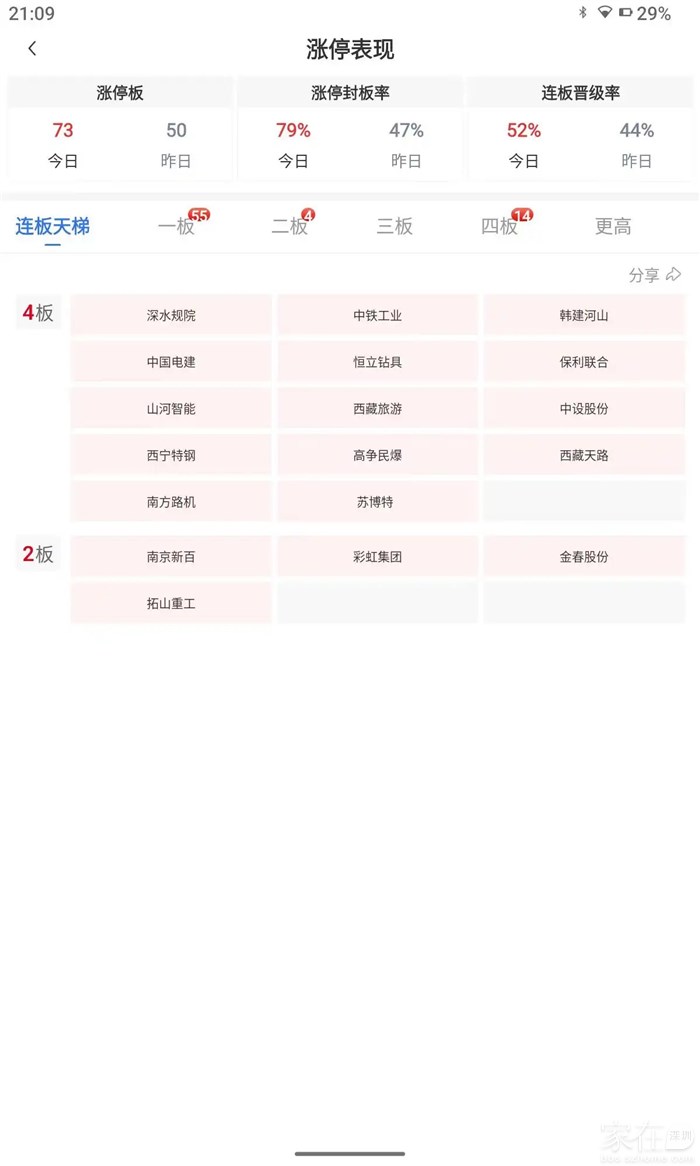Viewport: 700px width, 1166px height.
Task: Share the board via 分享
Action: coord(655,275)
